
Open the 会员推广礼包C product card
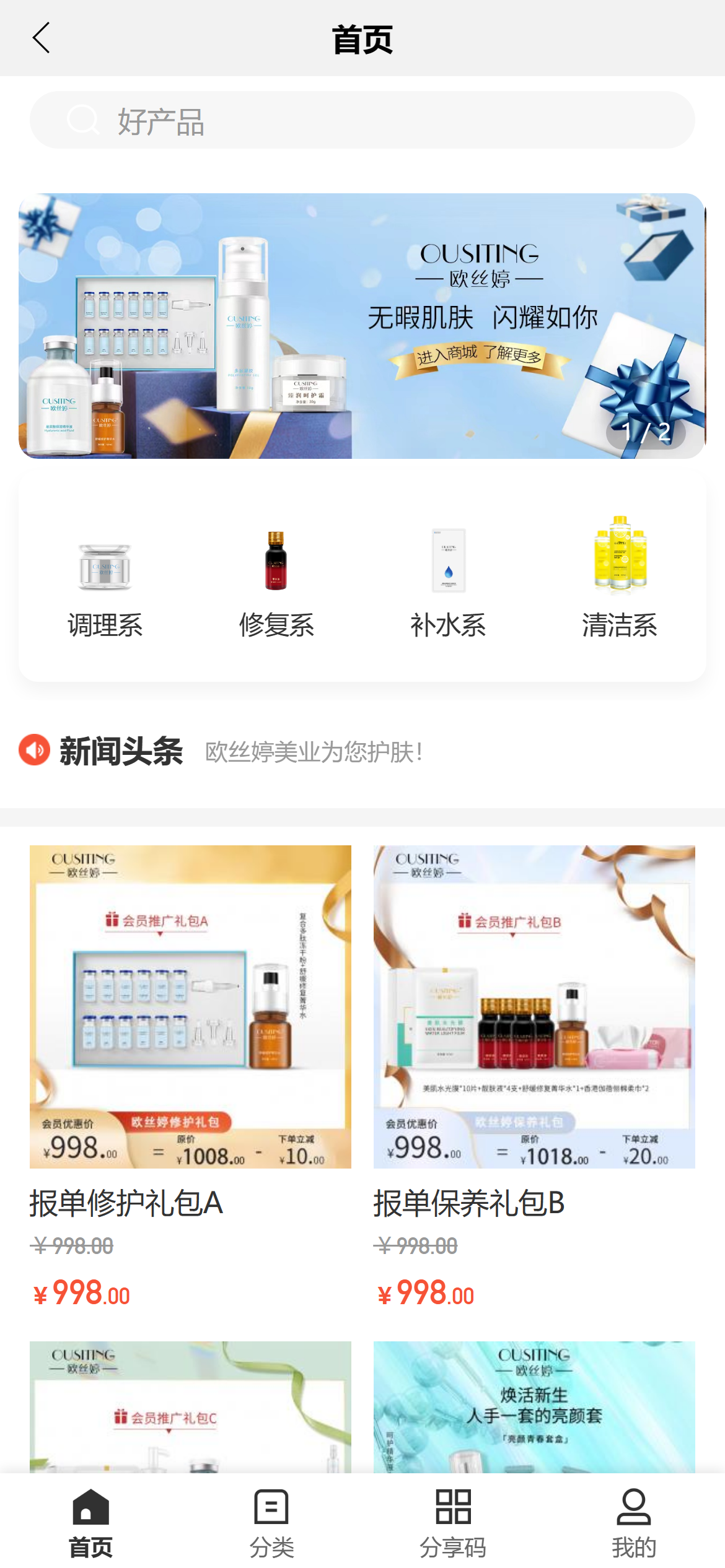coord(190,1407)
